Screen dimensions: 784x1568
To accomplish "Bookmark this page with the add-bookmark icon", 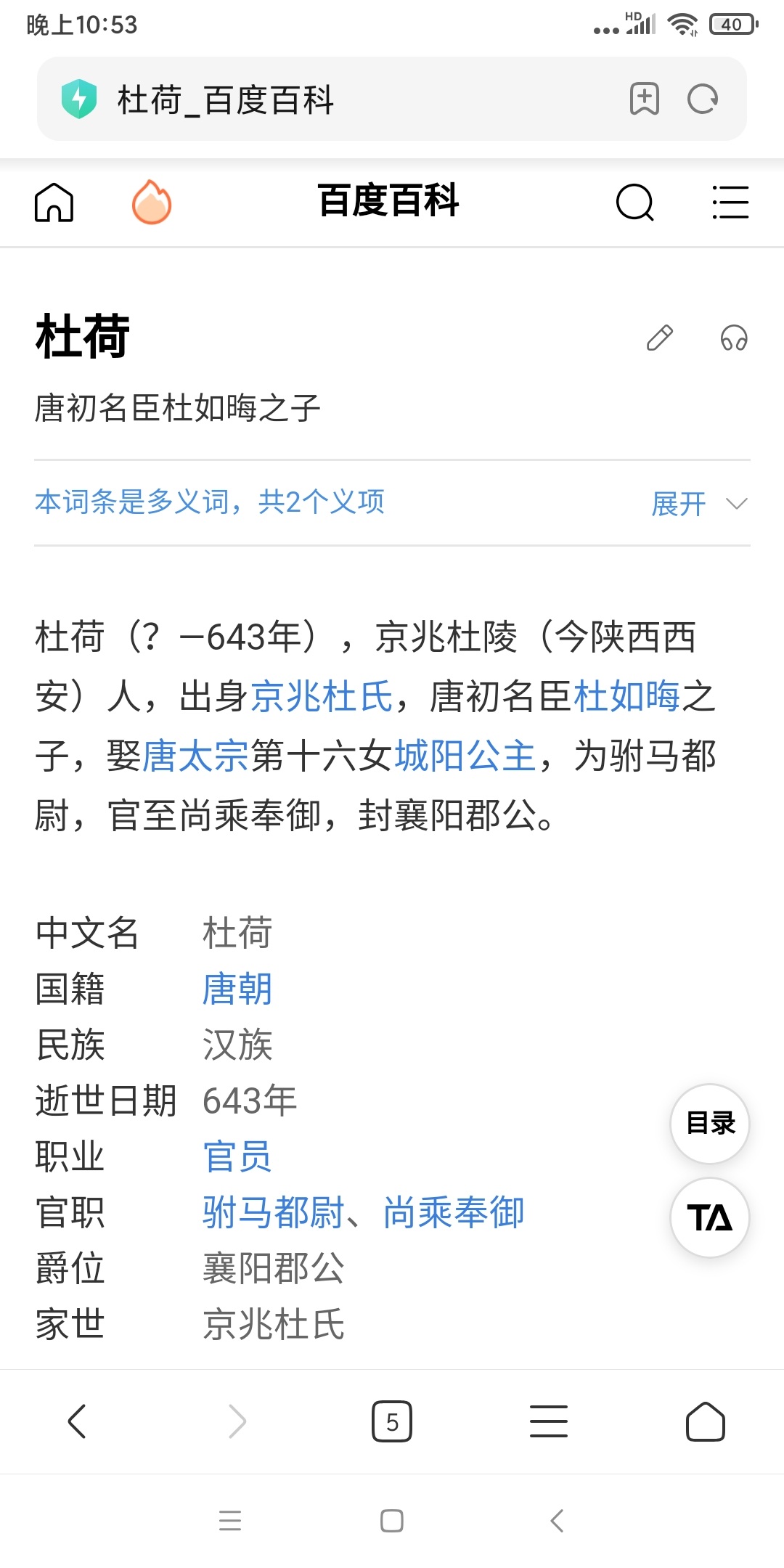I will [644, 99].
